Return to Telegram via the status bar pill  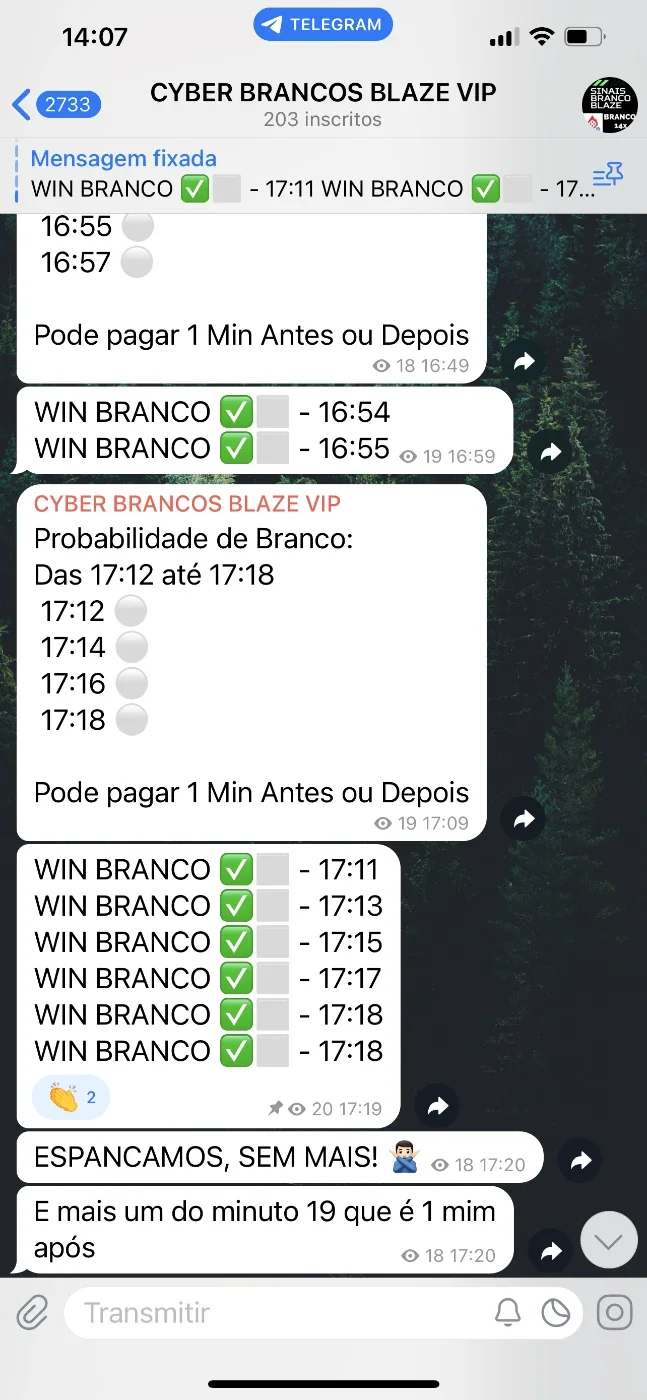pos(323,25)
